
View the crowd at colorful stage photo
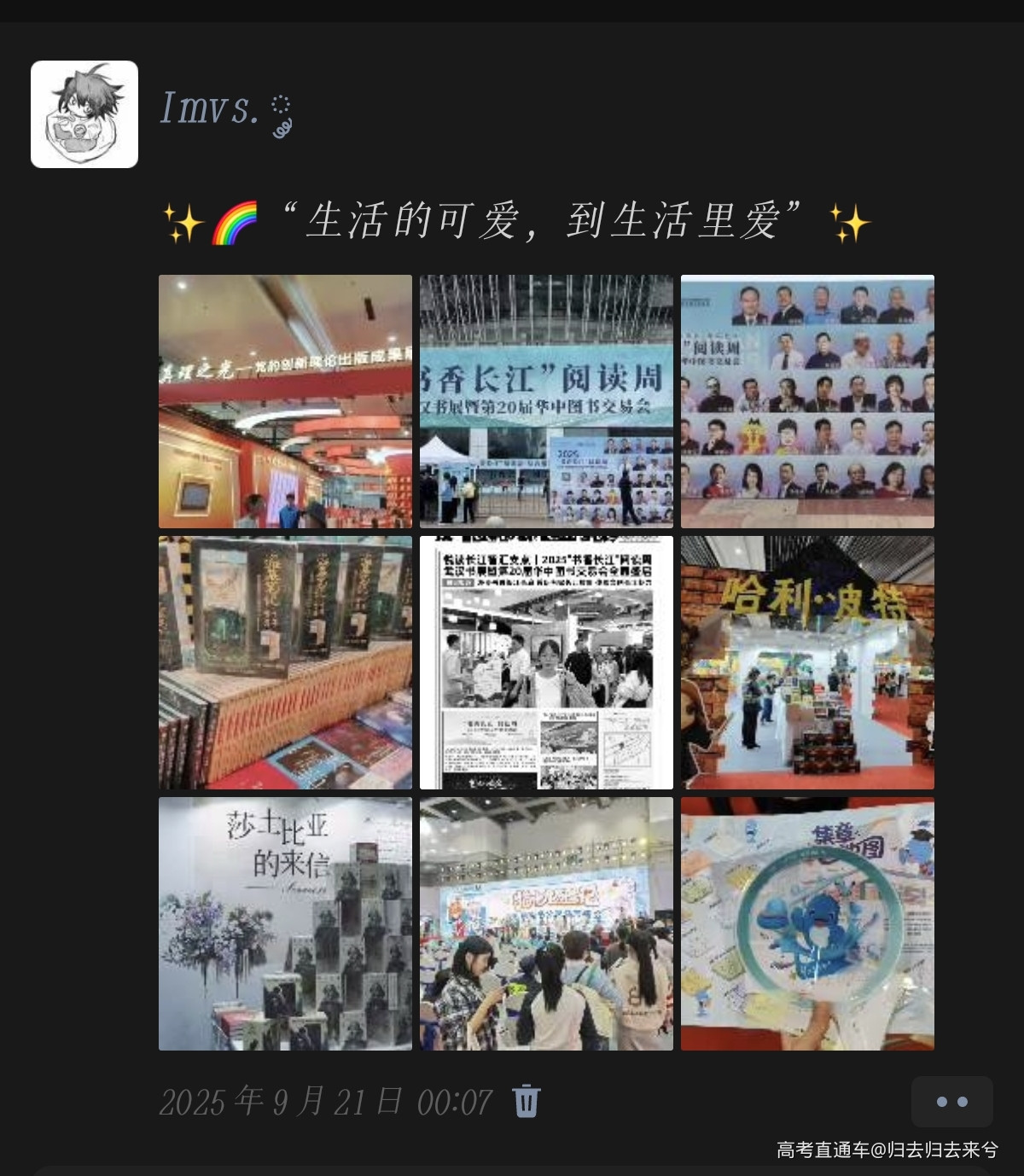(546, 923)
